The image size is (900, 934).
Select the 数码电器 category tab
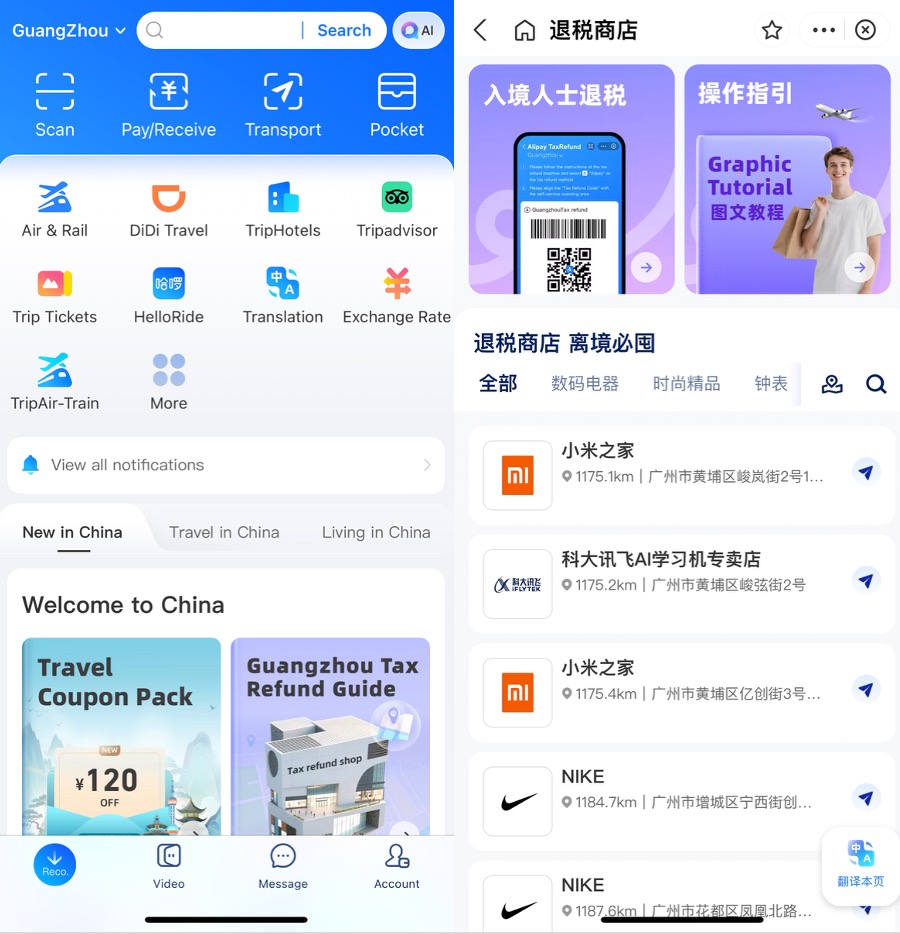[585, 384]
